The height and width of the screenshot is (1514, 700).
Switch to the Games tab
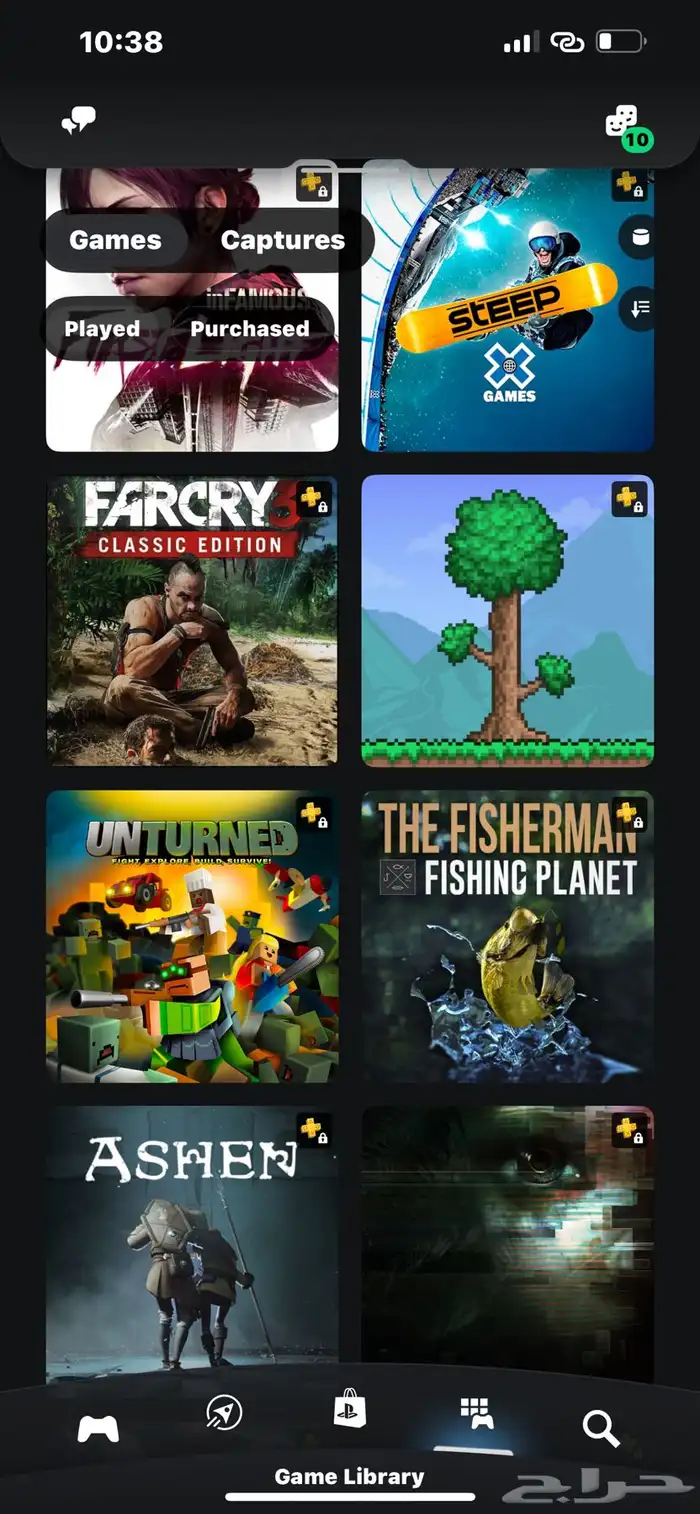[x=115, y=240]
